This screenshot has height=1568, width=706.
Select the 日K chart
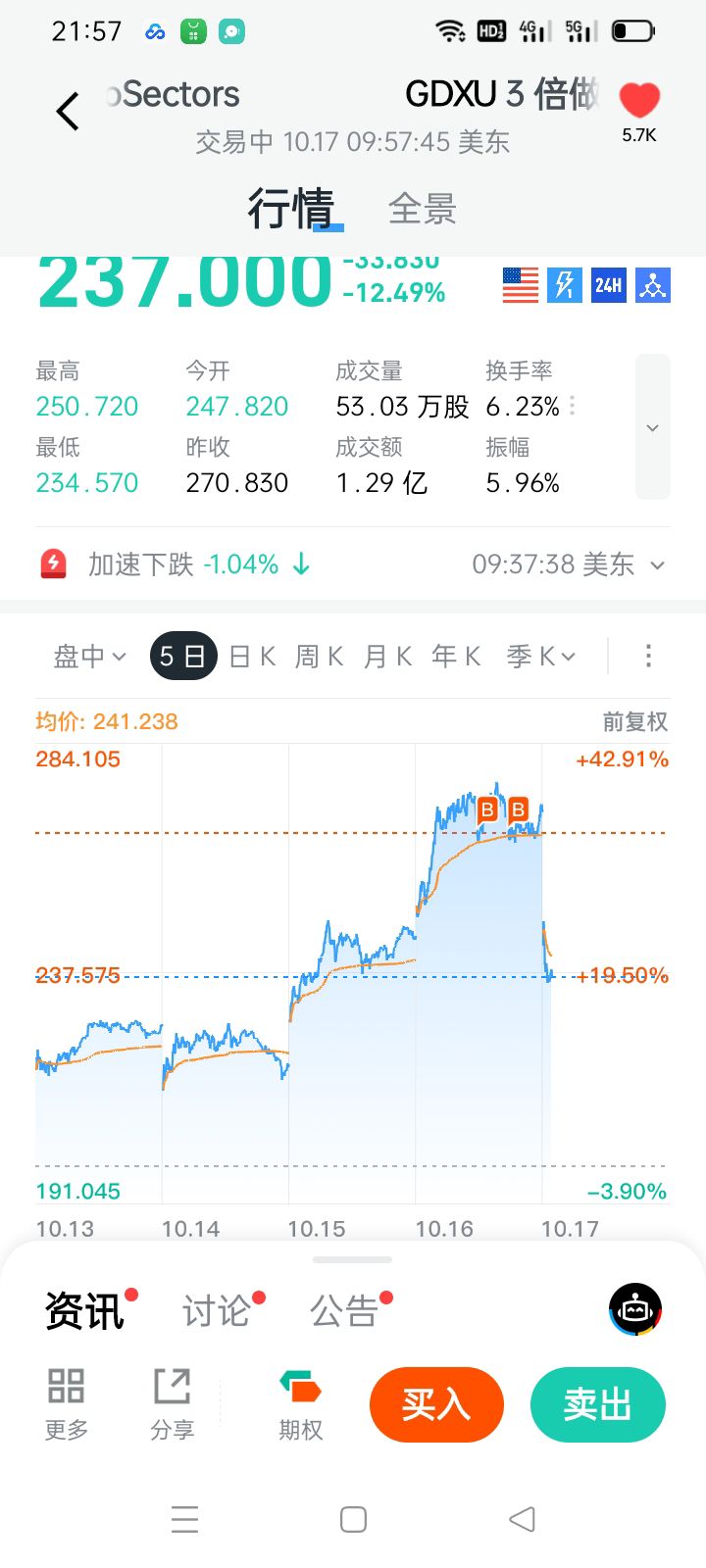click(x=252, y=657)
